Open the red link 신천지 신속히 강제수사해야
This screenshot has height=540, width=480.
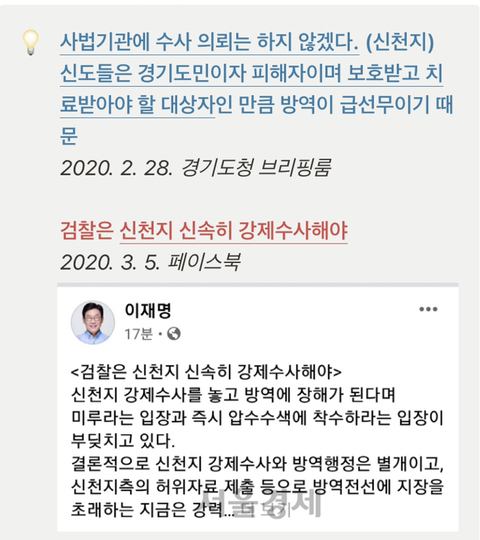tap(233, 230)
